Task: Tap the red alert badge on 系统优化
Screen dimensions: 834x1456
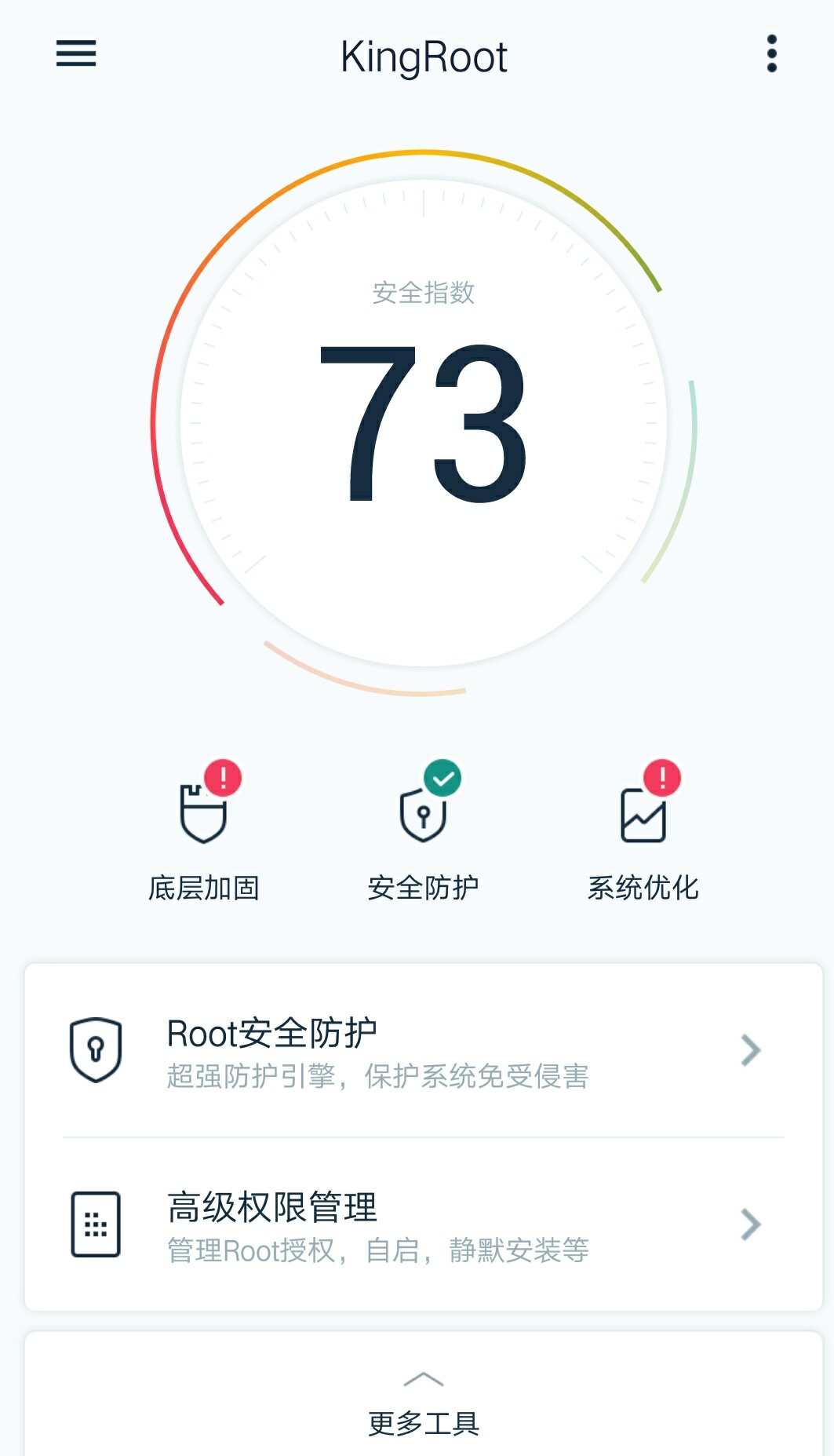Action: [661, 778]
